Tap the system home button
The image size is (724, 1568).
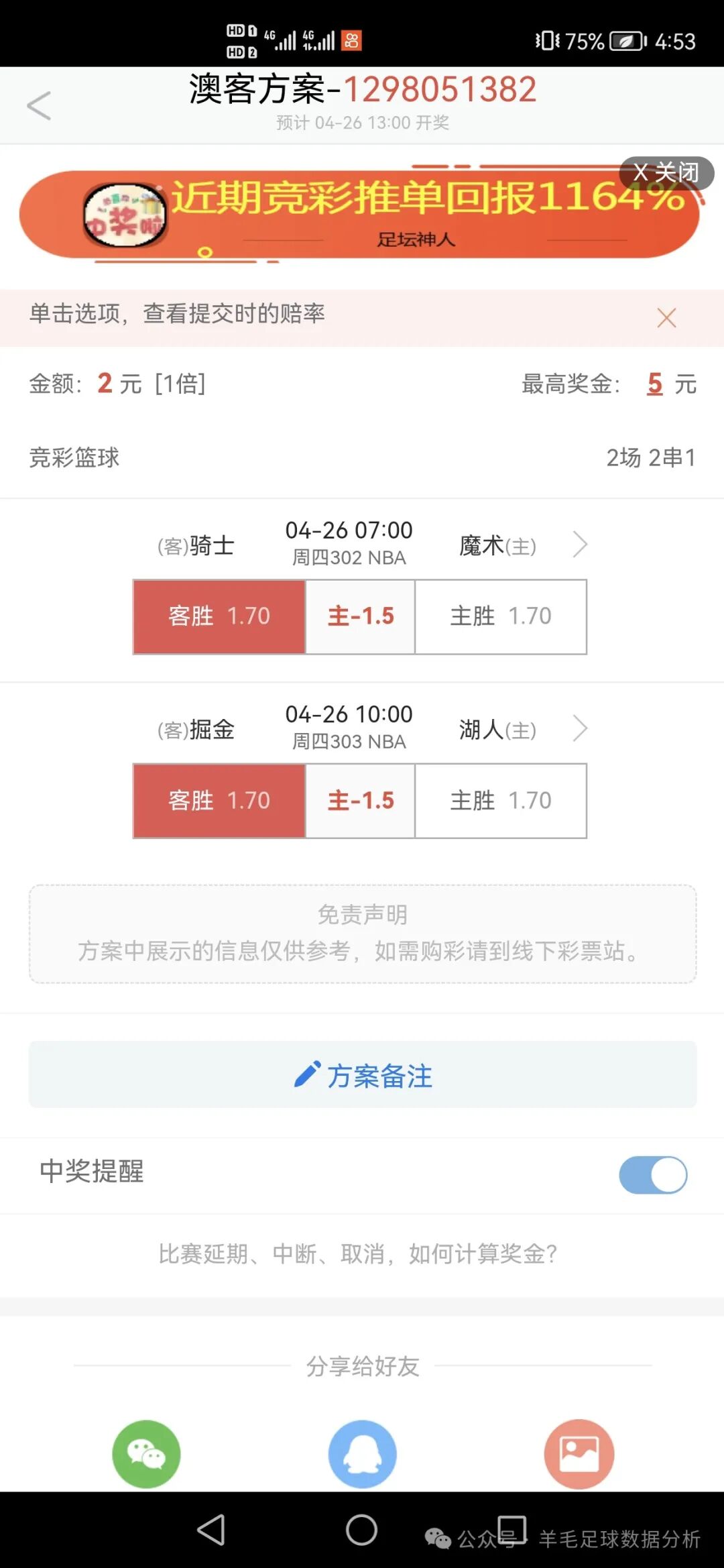pos(362,1530)
